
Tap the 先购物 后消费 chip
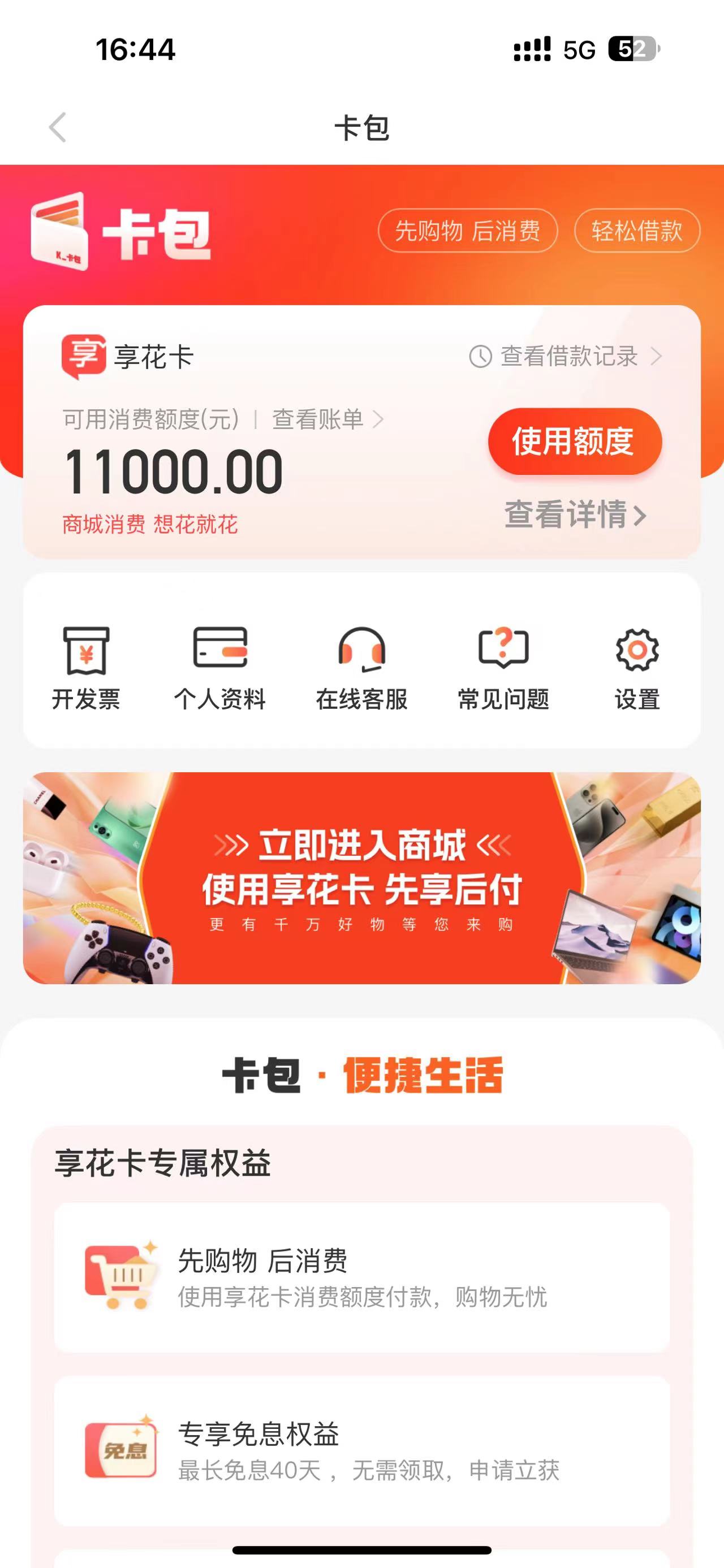[x=467, y=231]
